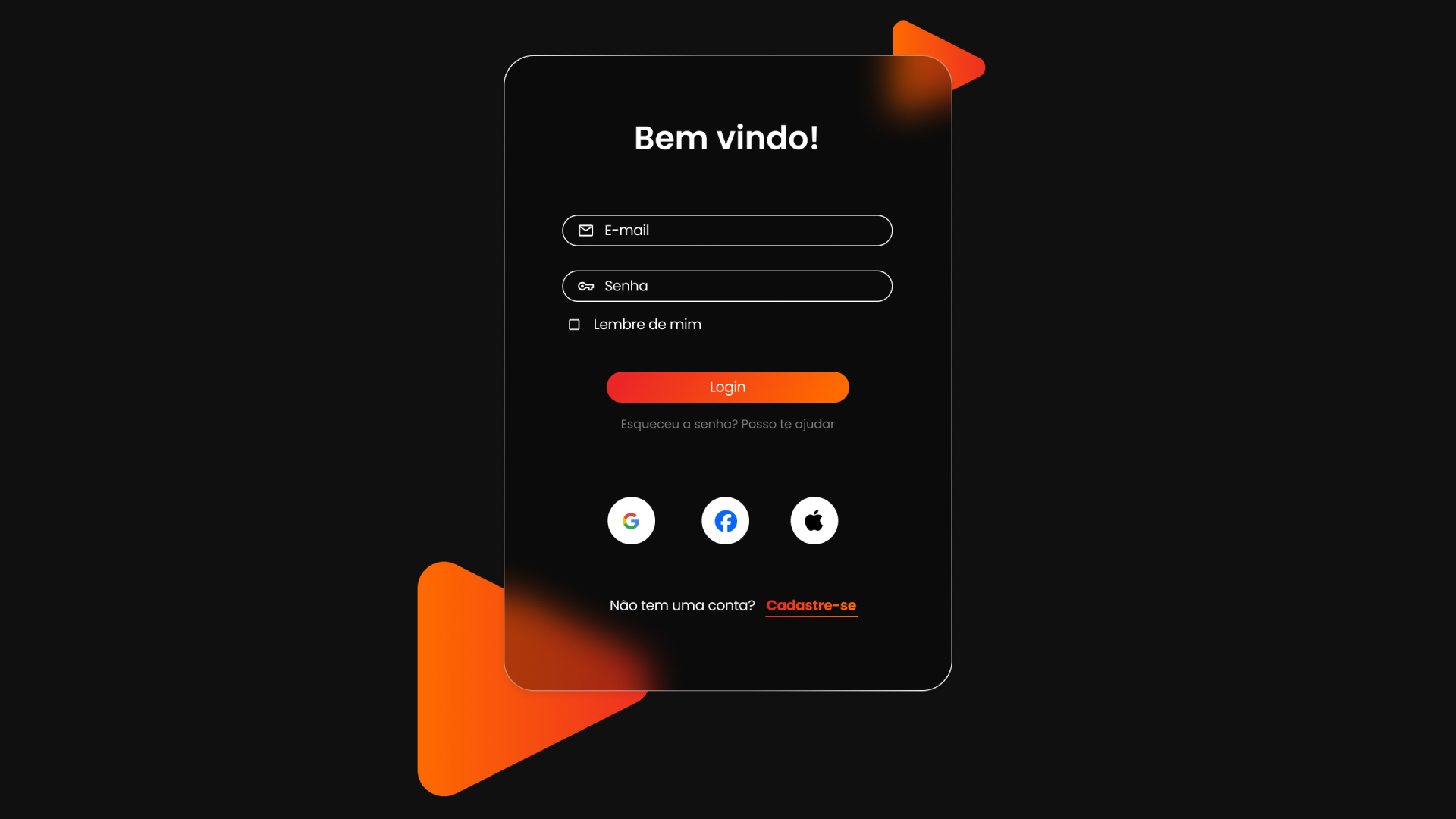This screenshot has width=1456, height=819.
Task: Sign in with Google
Action: coord(631,521)
